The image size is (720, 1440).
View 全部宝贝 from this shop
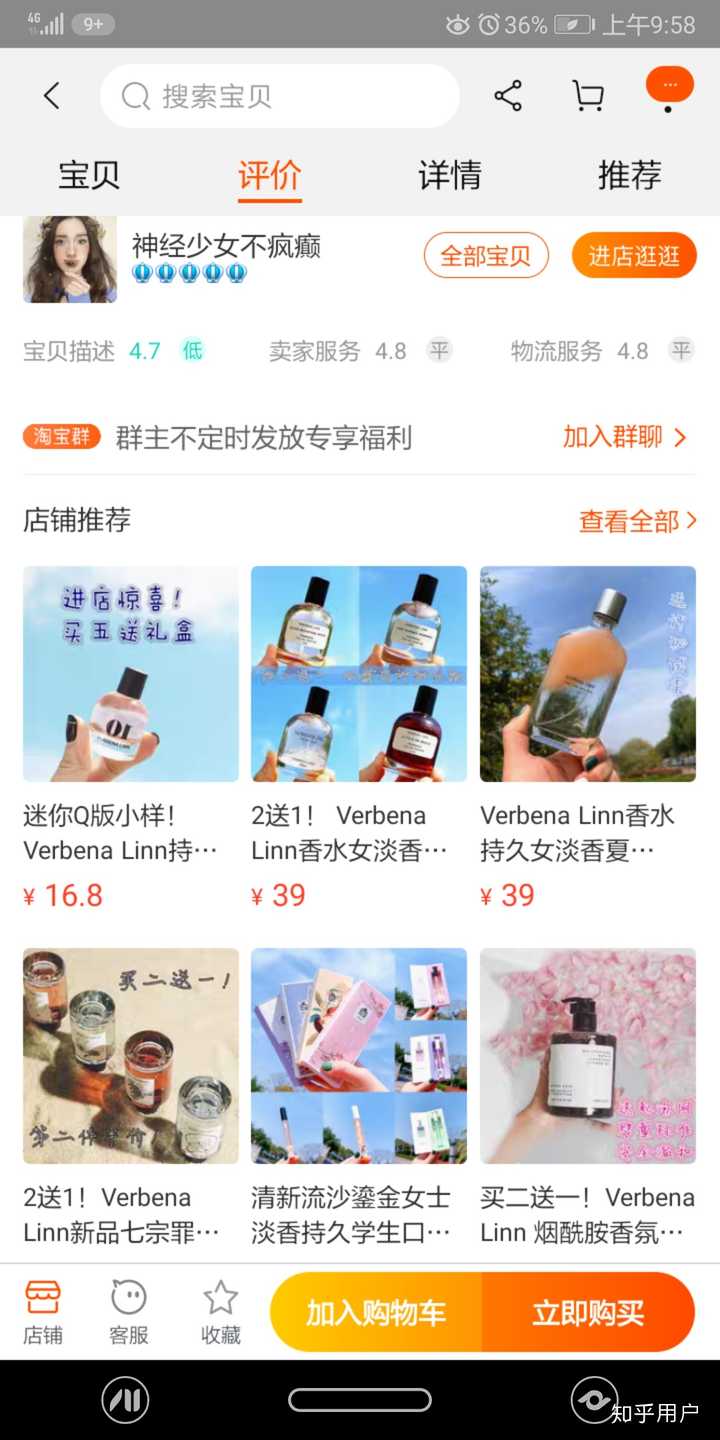tap(486, 256)
